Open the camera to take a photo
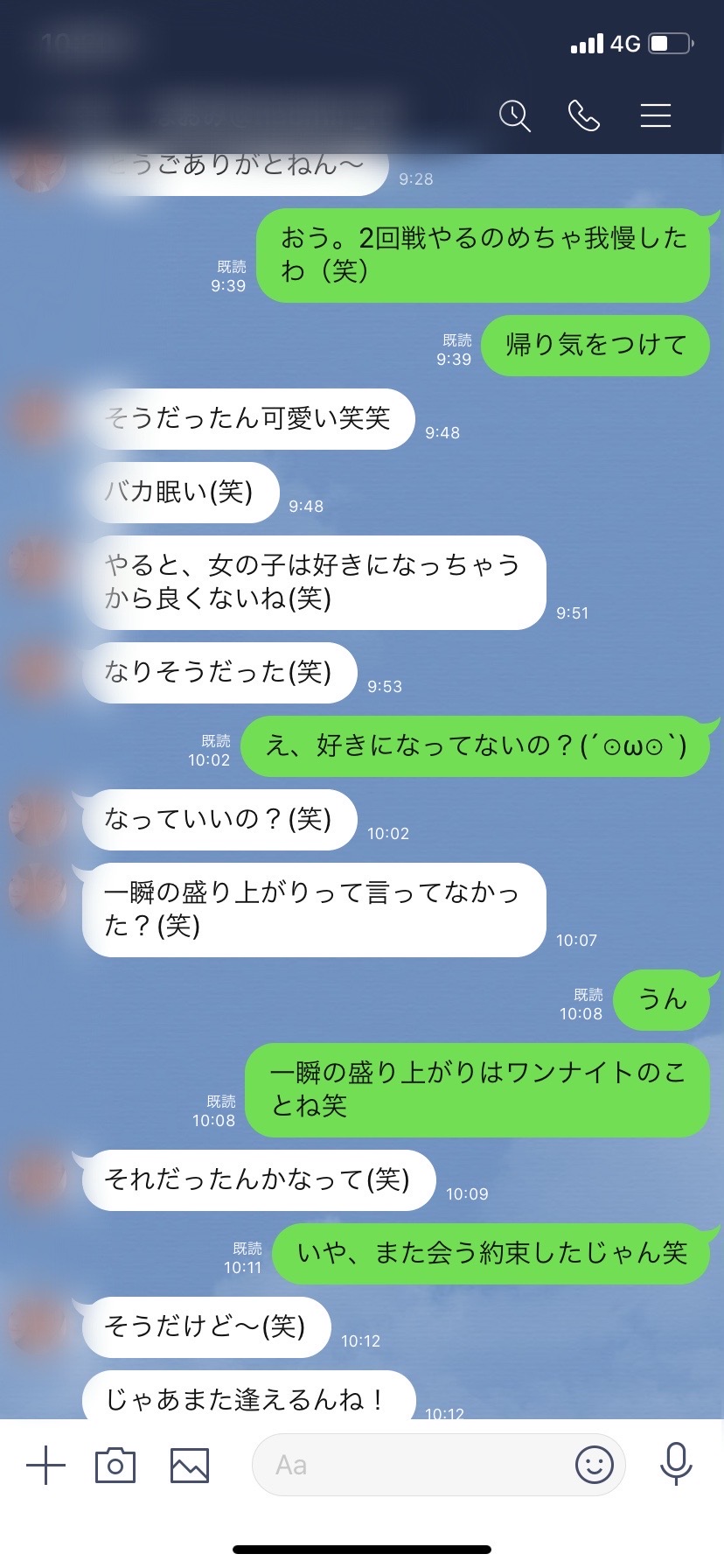 115,1465
